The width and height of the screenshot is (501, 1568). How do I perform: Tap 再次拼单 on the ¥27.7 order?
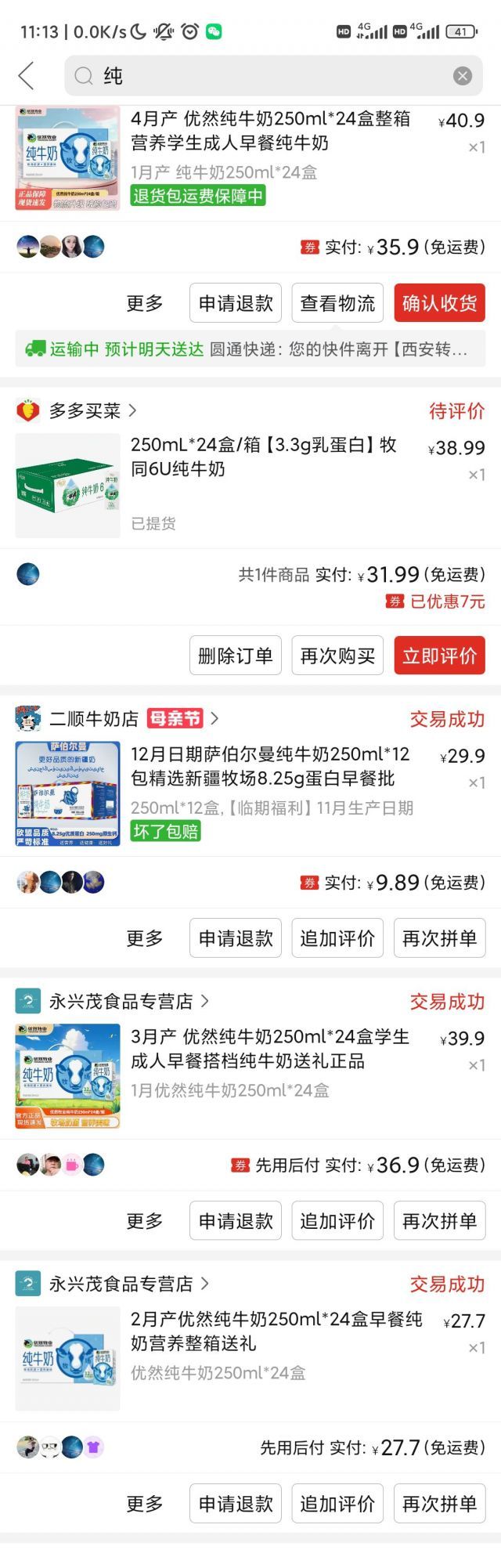(439, 1504)
